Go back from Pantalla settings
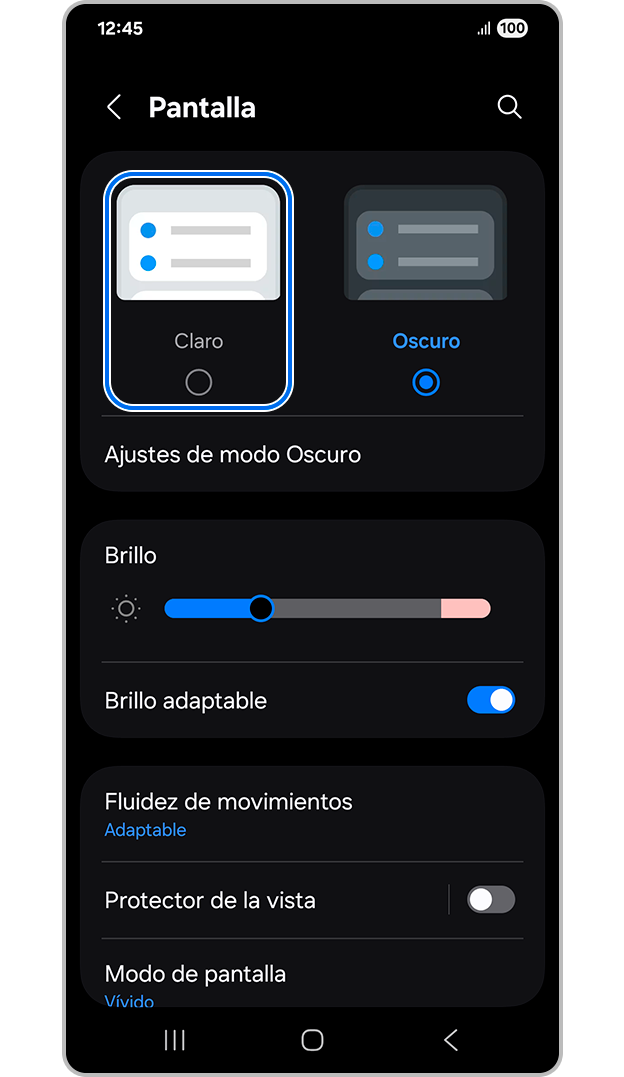 tap(115, 108)
